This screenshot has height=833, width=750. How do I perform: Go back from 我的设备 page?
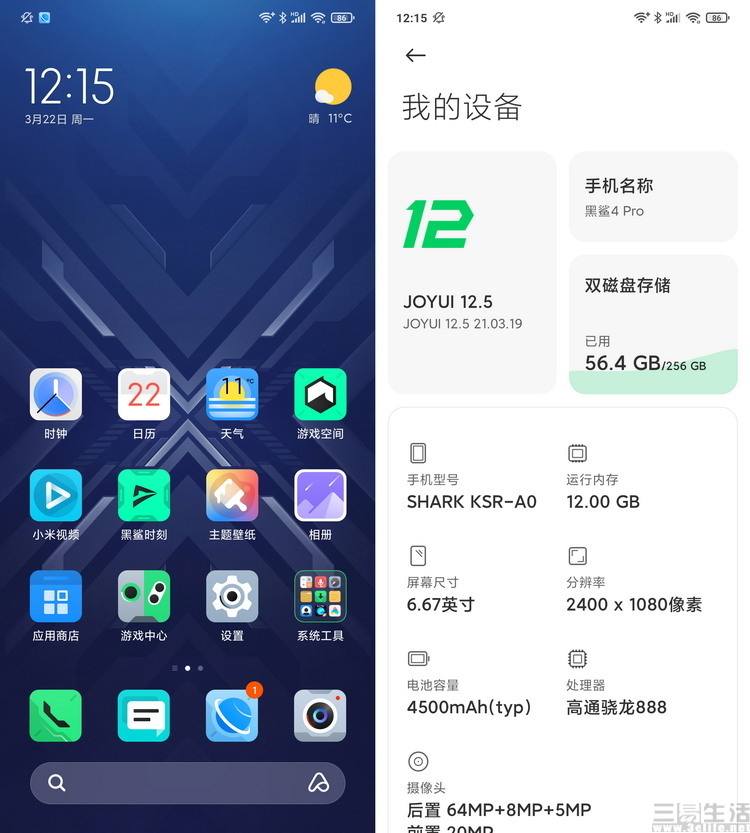tap(416, 56)
